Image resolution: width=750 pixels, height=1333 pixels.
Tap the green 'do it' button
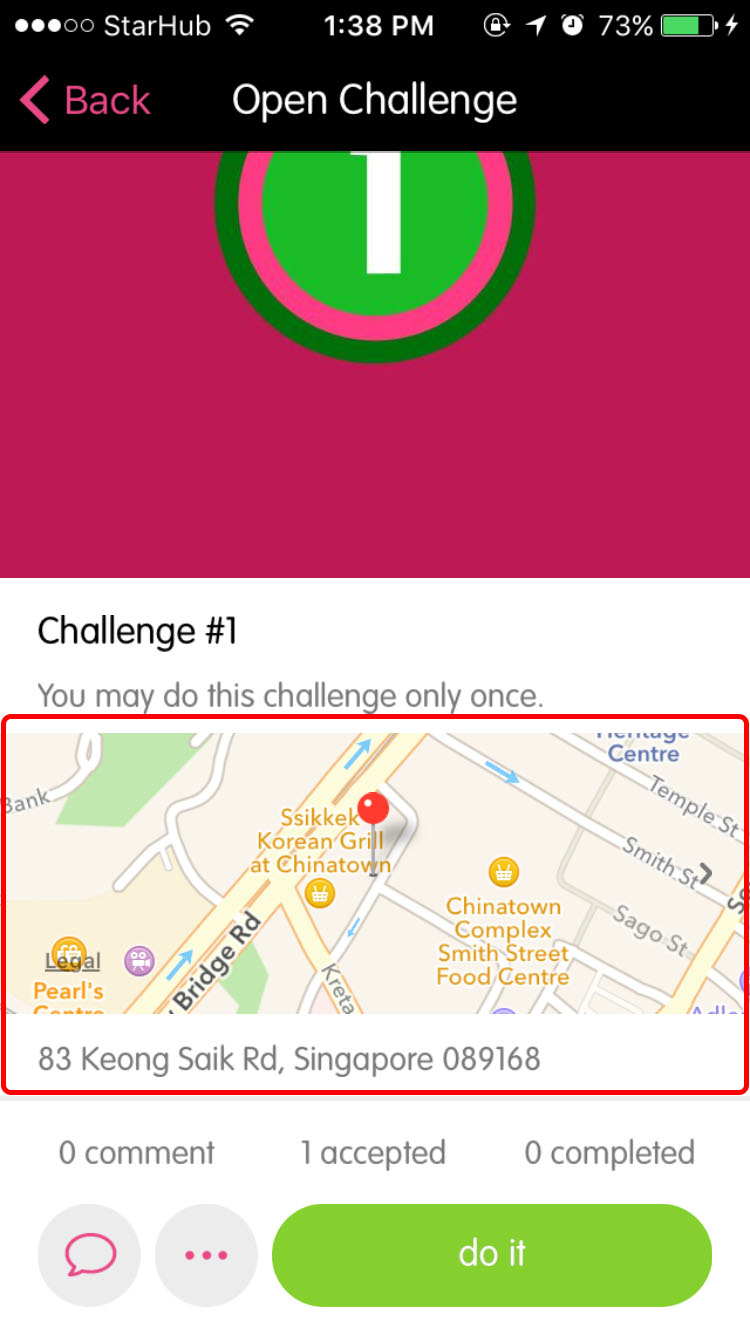[492, 1254]
